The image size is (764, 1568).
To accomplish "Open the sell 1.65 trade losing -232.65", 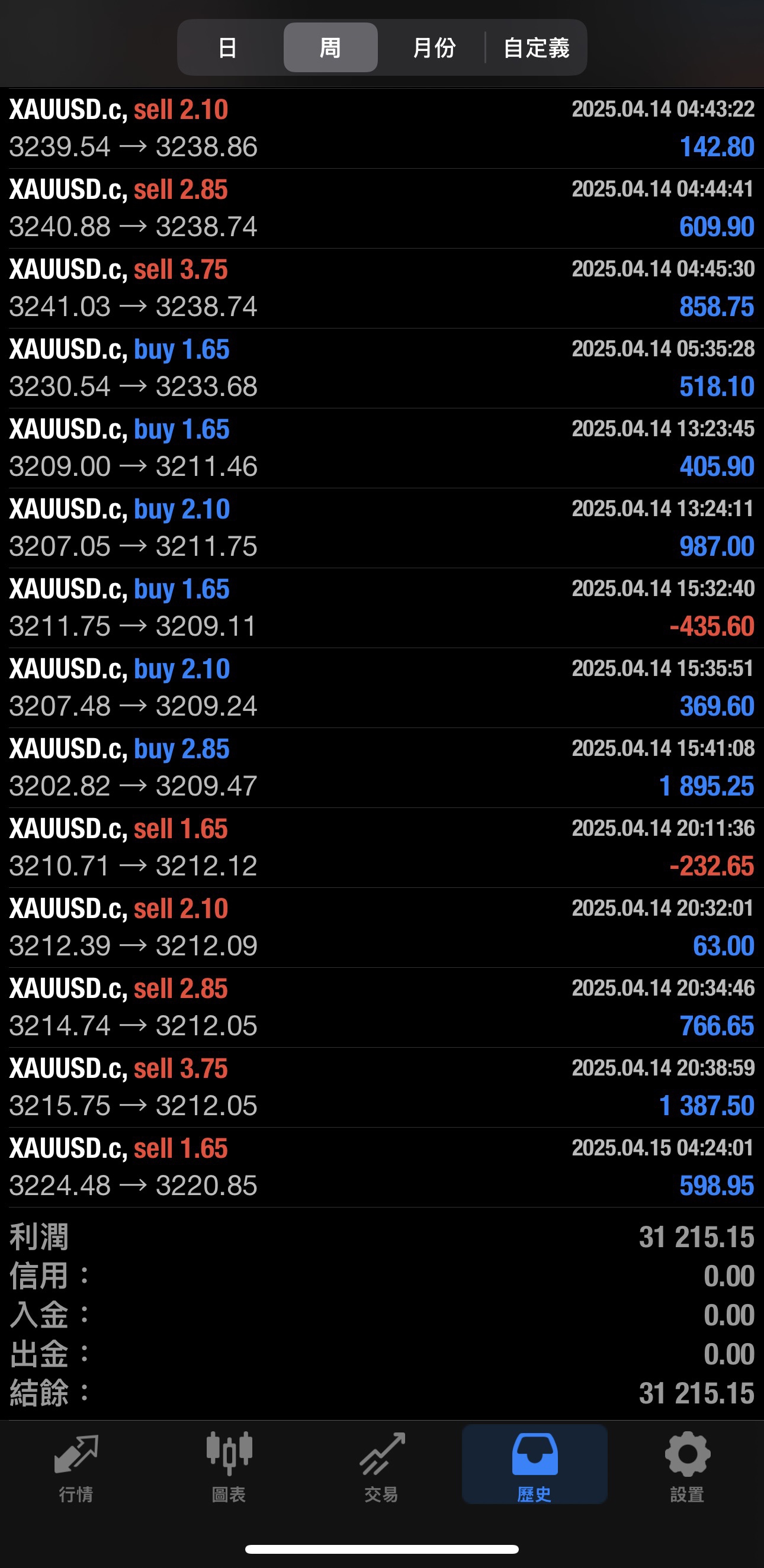I will pyautogui.click(x=382, y=847).
